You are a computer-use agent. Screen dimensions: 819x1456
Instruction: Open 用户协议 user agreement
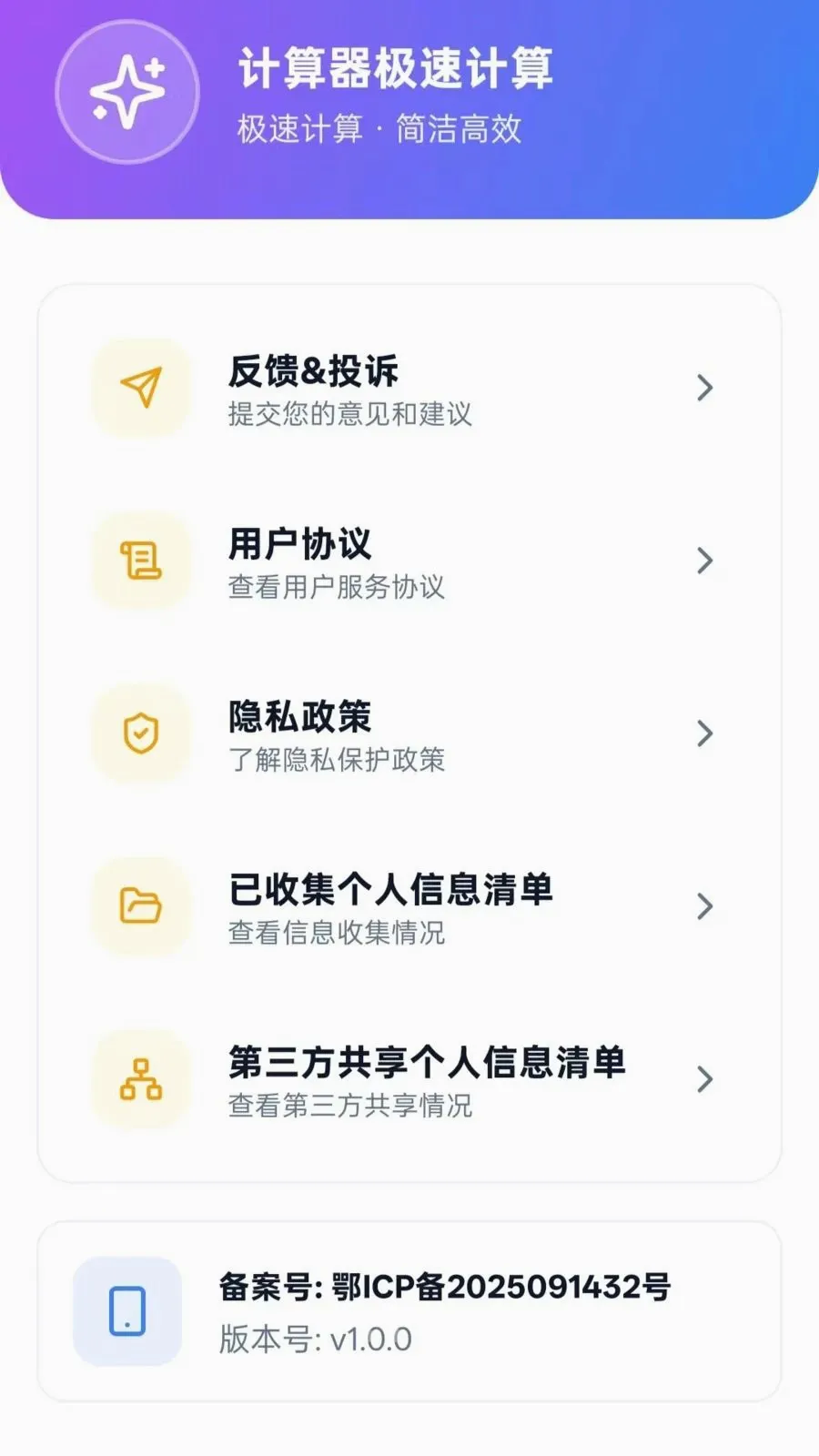[409, 561]
